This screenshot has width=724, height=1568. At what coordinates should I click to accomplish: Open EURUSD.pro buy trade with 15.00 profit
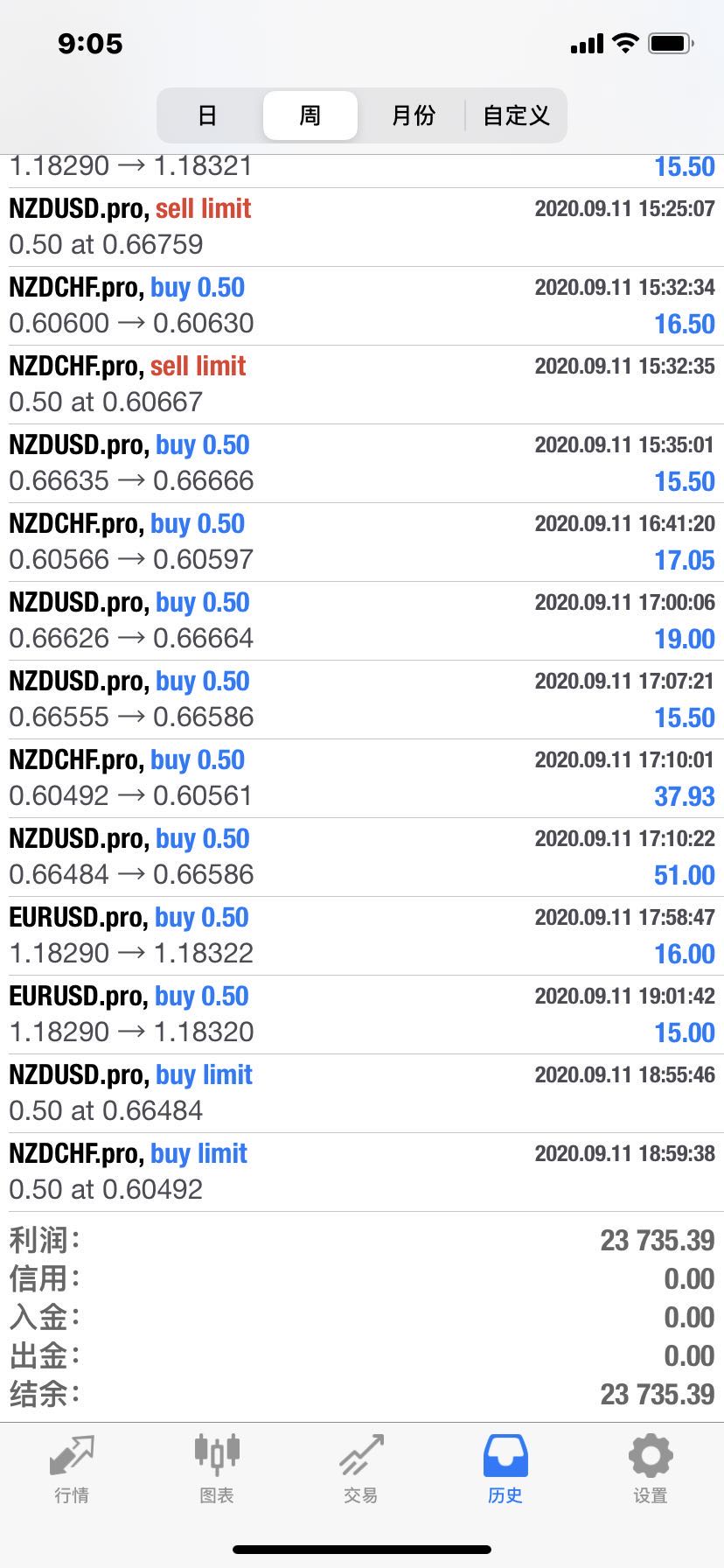point(362,1014)
